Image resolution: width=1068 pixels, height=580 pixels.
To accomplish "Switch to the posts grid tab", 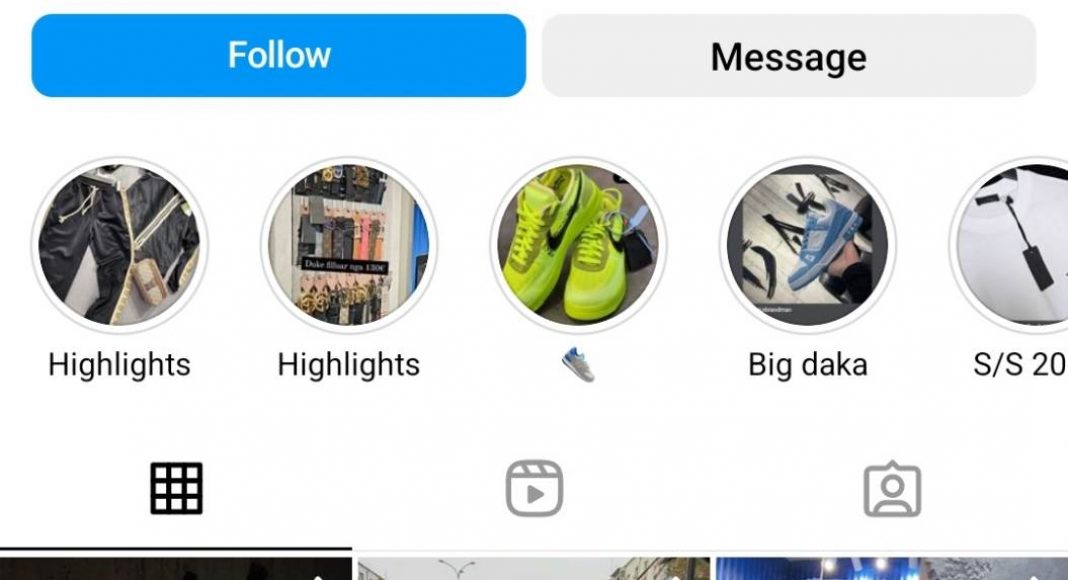I will (177, 489).
